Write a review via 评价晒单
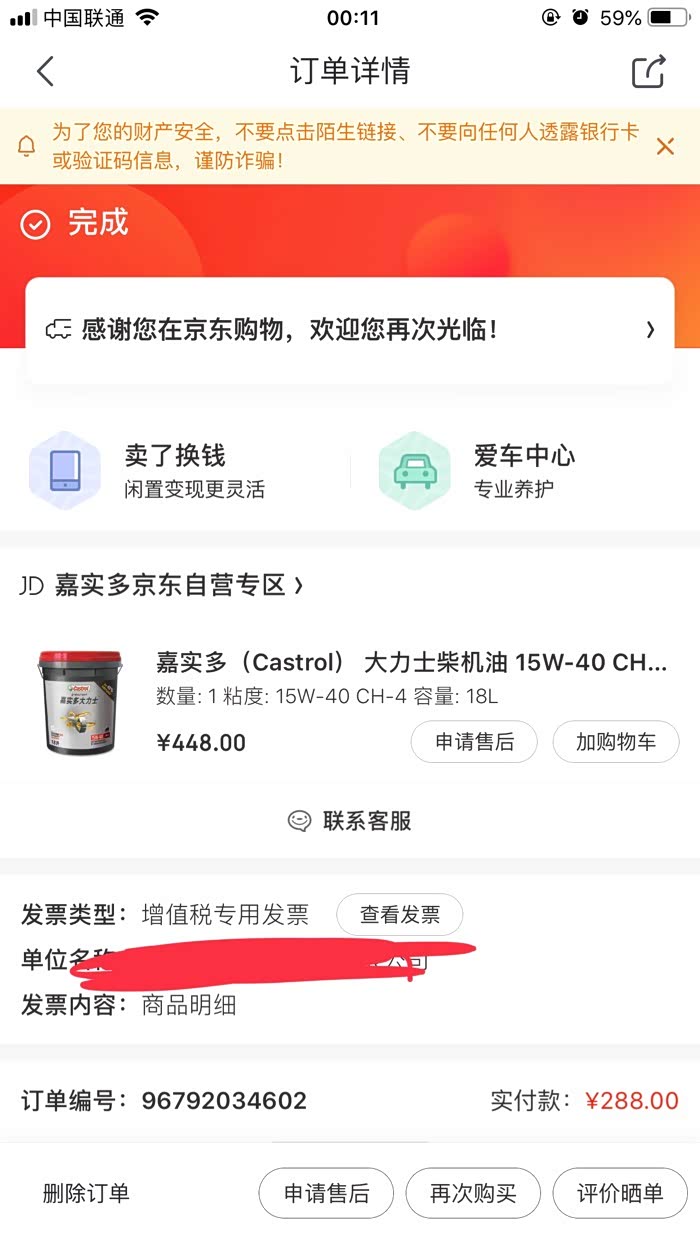The width and height of the screenshot is (700, 1244). coord(620,1193)
